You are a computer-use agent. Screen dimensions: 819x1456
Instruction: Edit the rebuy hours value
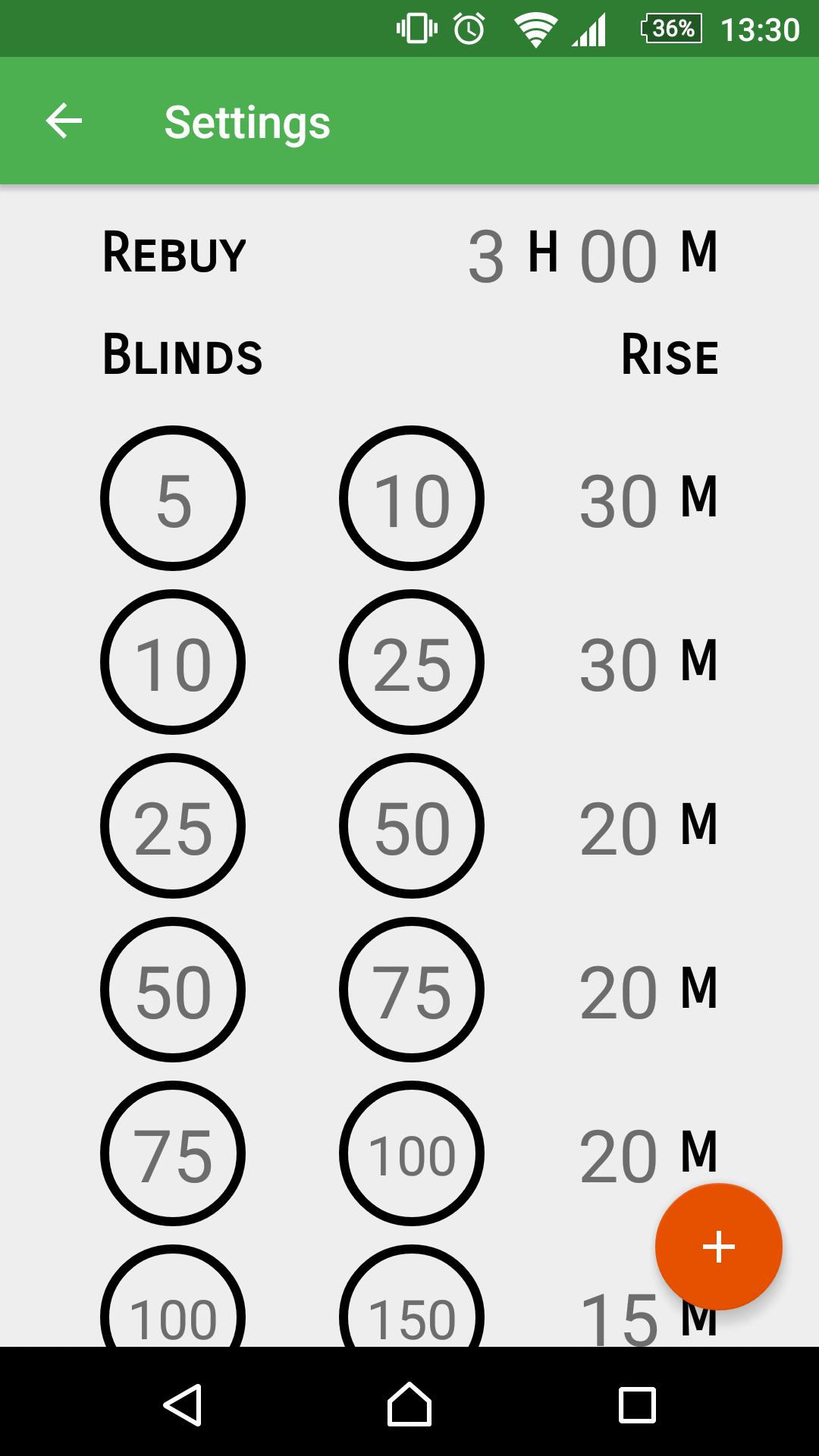point(486,256)
